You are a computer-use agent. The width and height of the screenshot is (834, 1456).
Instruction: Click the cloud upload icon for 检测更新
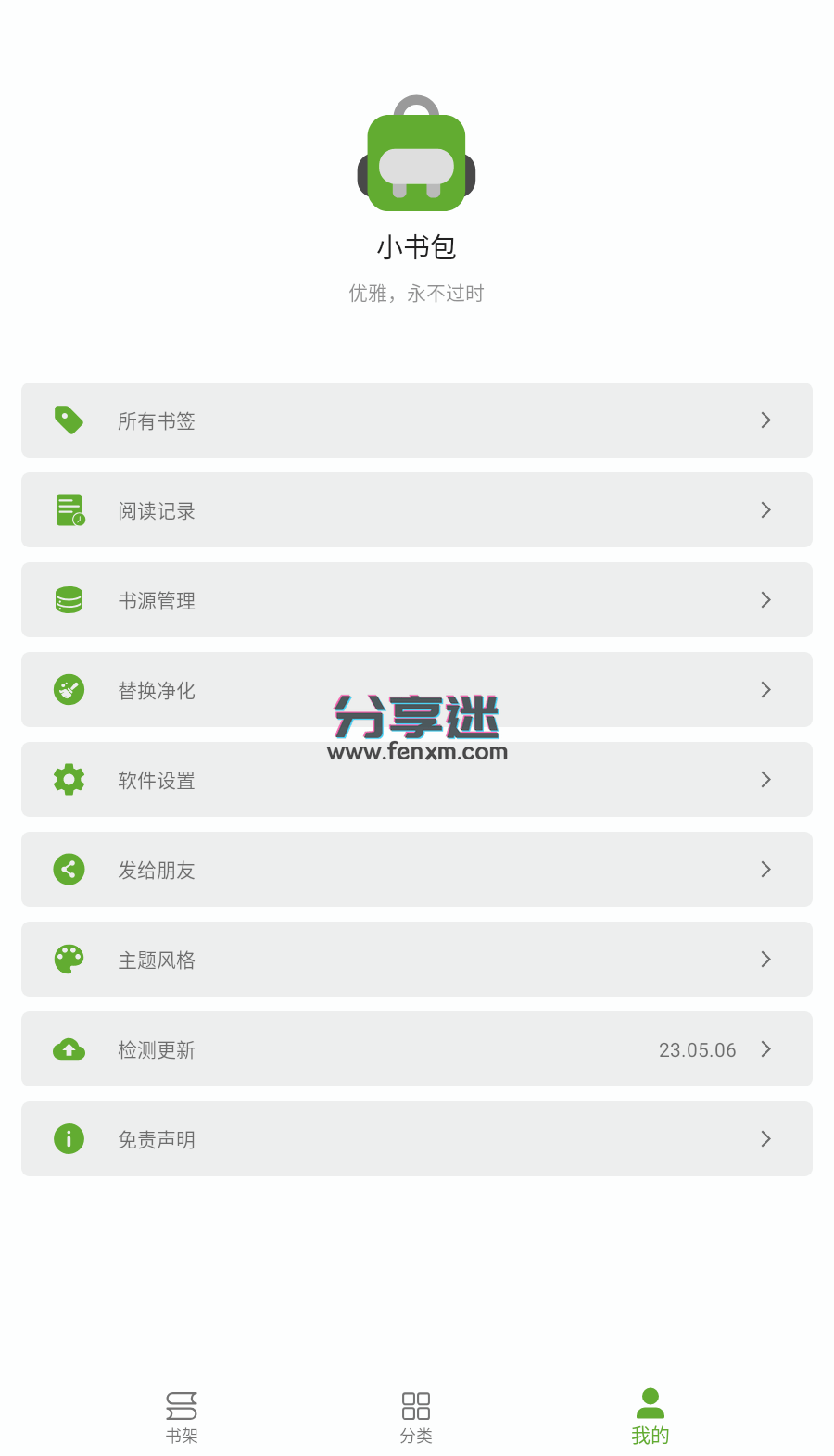click(x=69, y=1049)
